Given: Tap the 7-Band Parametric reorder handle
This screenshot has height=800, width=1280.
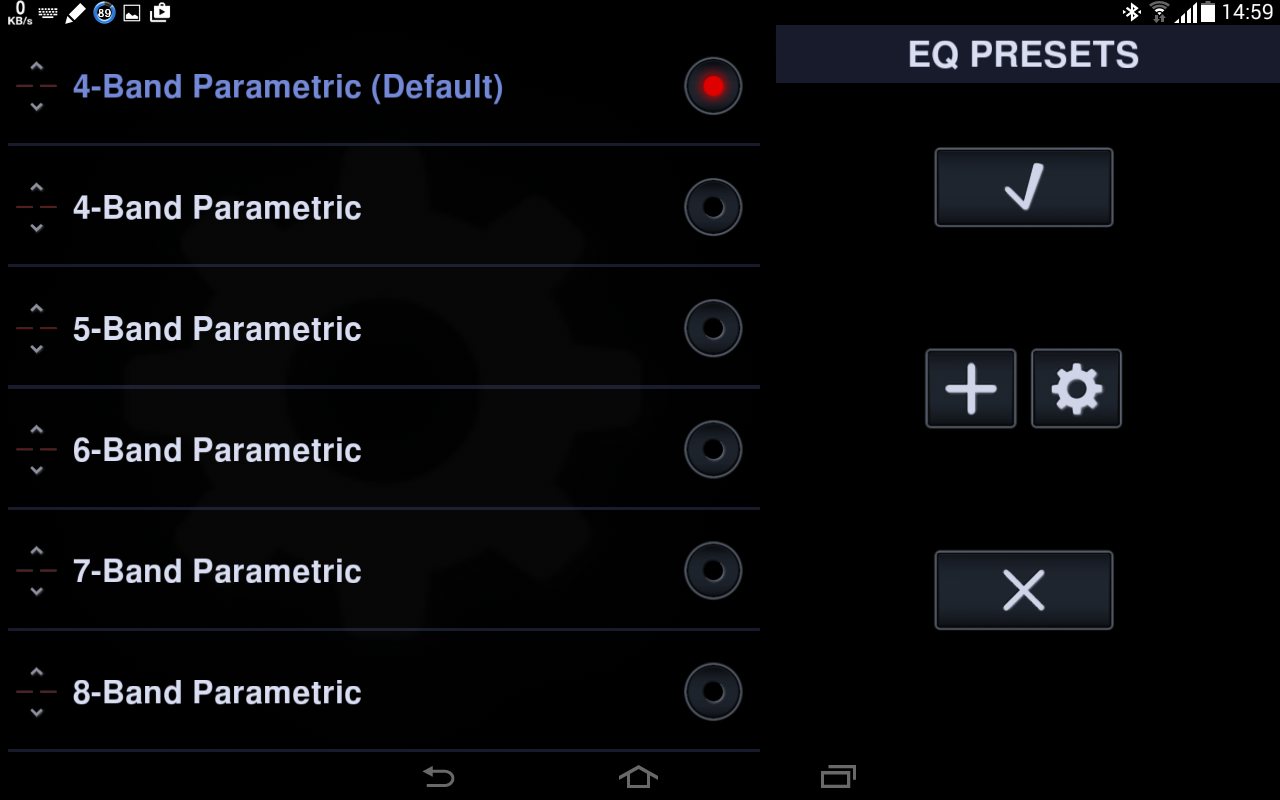Looking at the screenshot, I should (x=36, y=570).
